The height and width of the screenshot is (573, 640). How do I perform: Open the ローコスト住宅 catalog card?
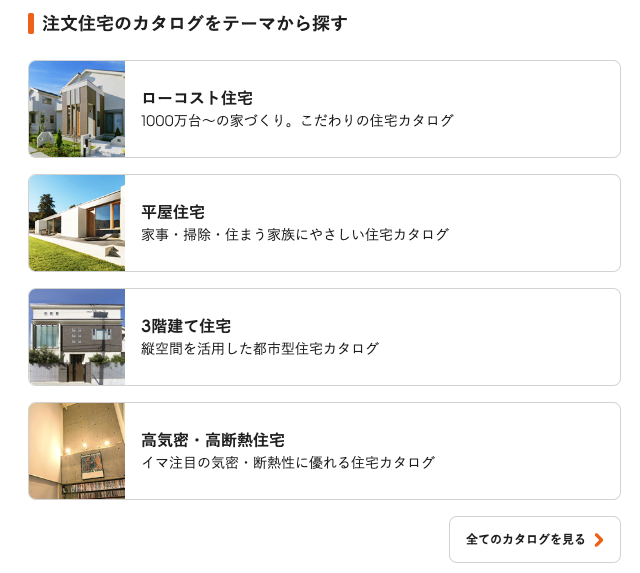pos(324,109)
